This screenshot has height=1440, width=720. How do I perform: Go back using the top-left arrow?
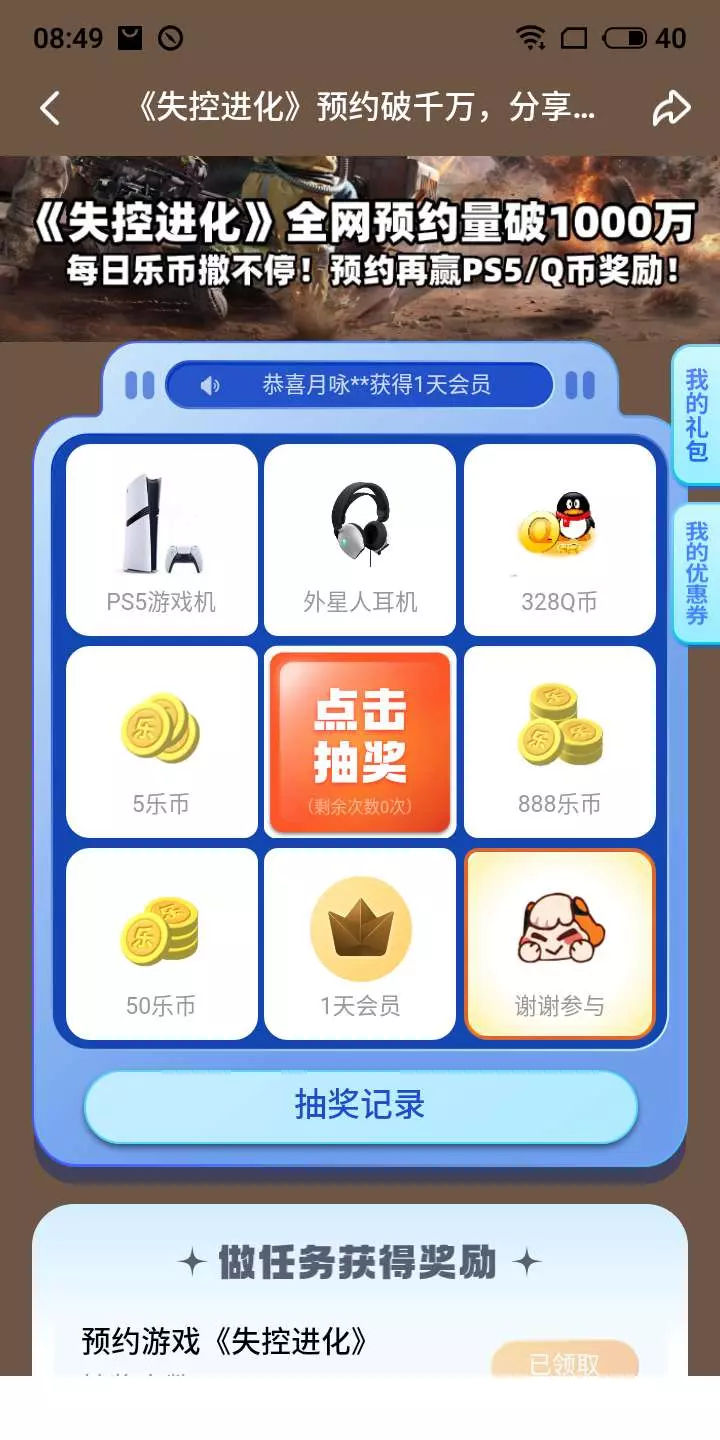click(x=50, y=108)
